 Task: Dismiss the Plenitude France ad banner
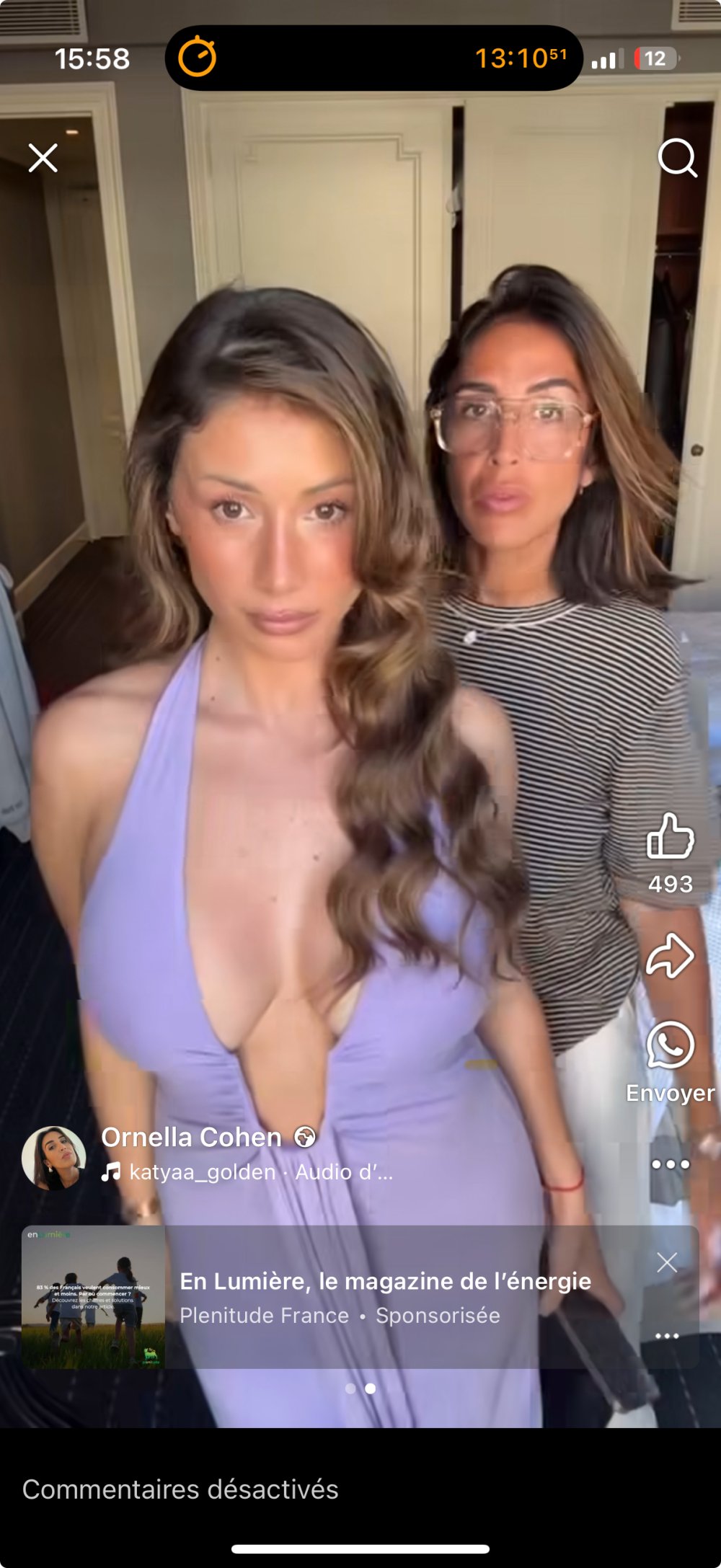click(667, 1262)
